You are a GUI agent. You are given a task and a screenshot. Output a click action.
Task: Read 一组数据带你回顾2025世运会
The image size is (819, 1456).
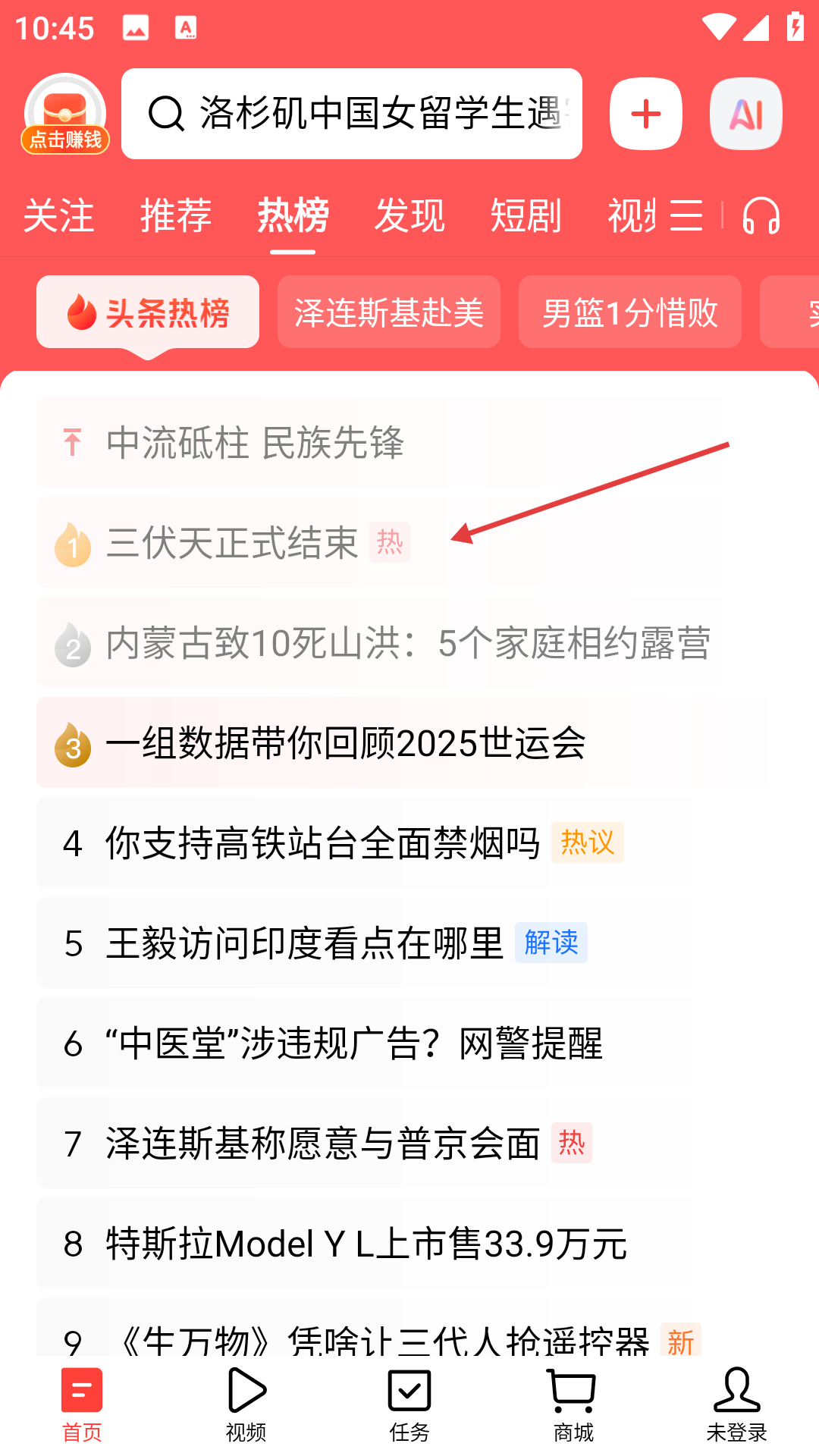tap(345, 743)
